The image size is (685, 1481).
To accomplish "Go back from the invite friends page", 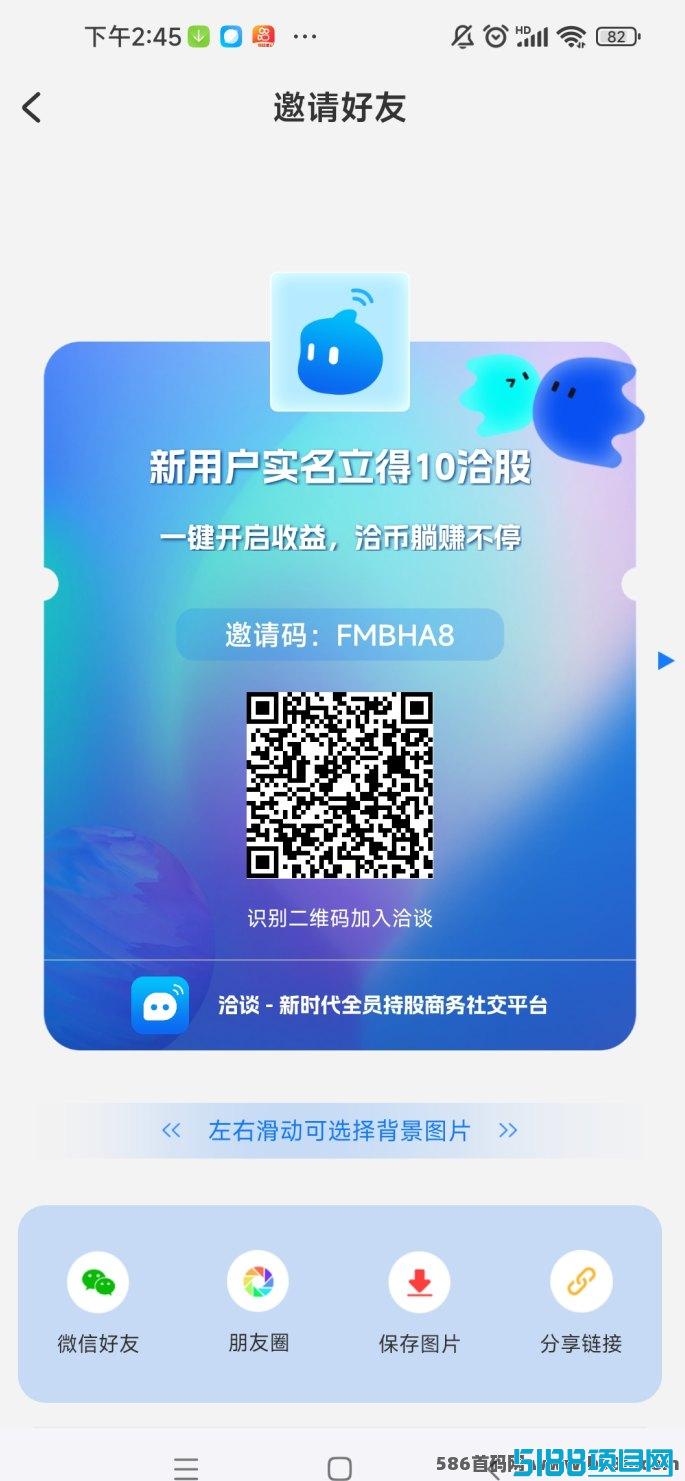I will [x=32, y=107].
